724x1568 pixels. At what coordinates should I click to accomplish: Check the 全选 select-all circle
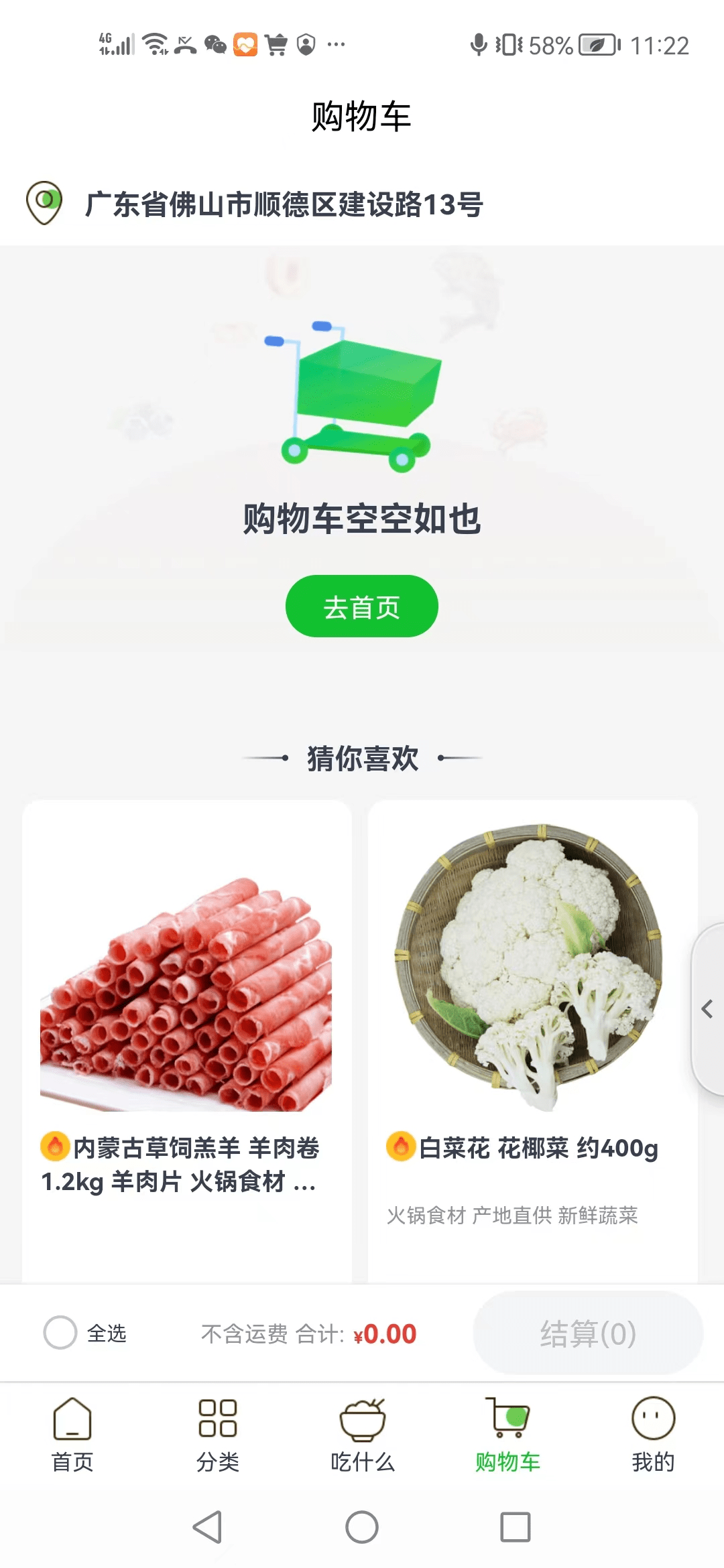click(60, 1333)
